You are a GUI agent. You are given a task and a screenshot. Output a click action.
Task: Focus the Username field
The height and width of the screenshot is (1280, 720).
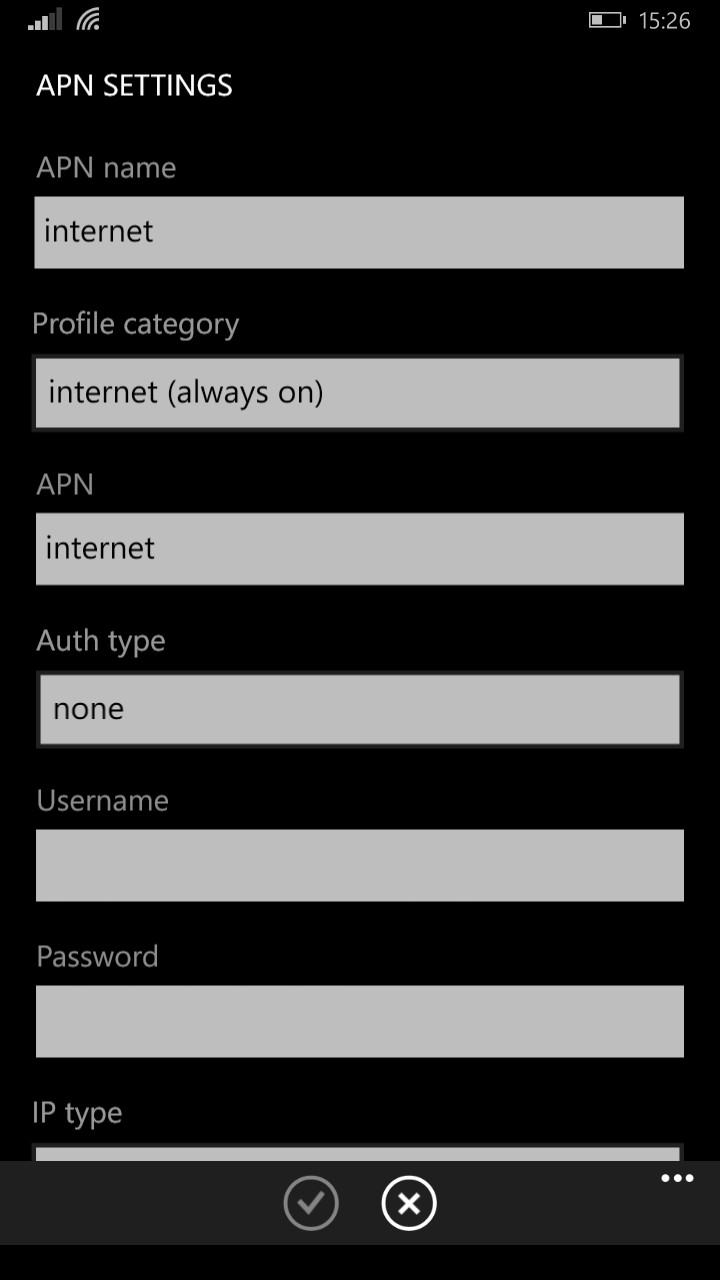(x=359, y=865)
